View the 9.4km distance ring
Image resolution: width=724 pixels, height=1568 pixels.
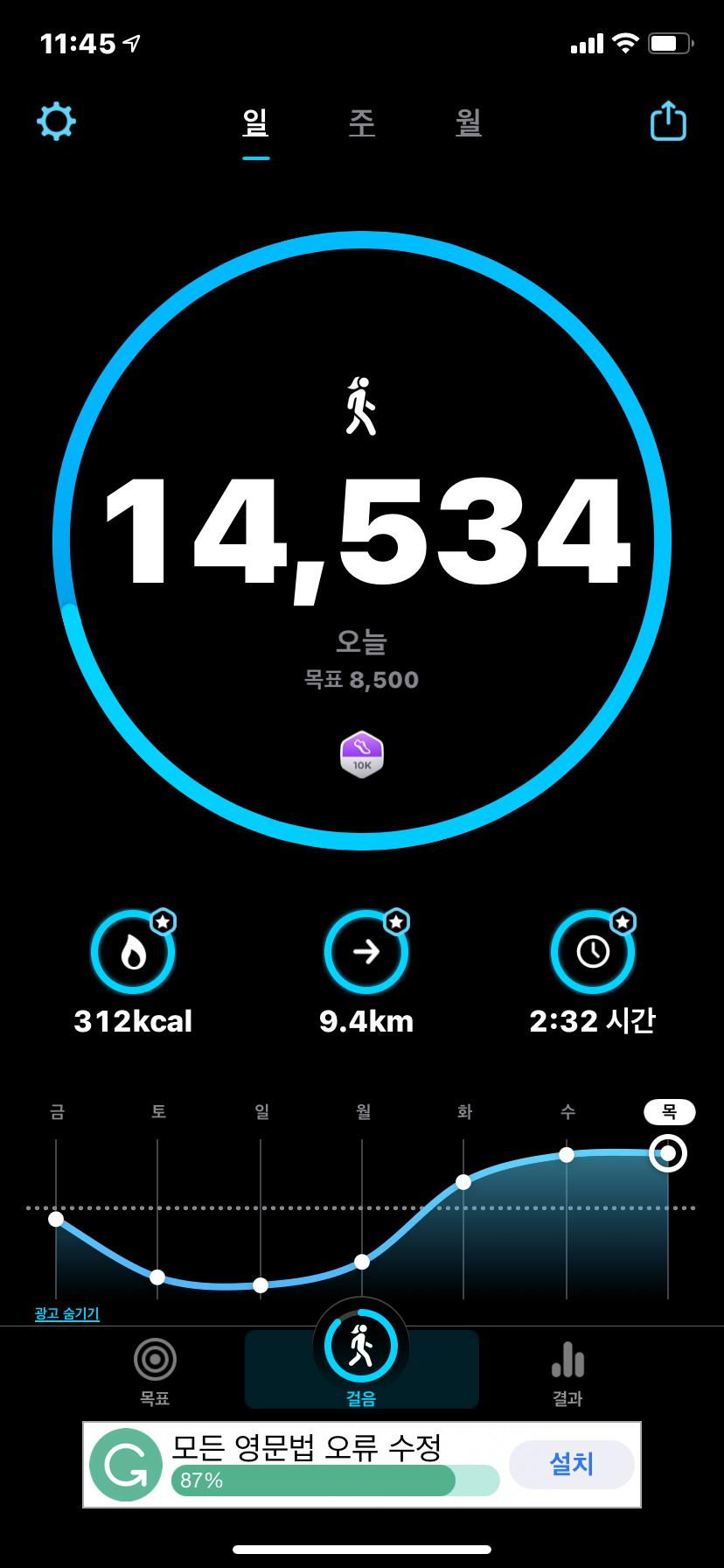click(x=365, y=952)
